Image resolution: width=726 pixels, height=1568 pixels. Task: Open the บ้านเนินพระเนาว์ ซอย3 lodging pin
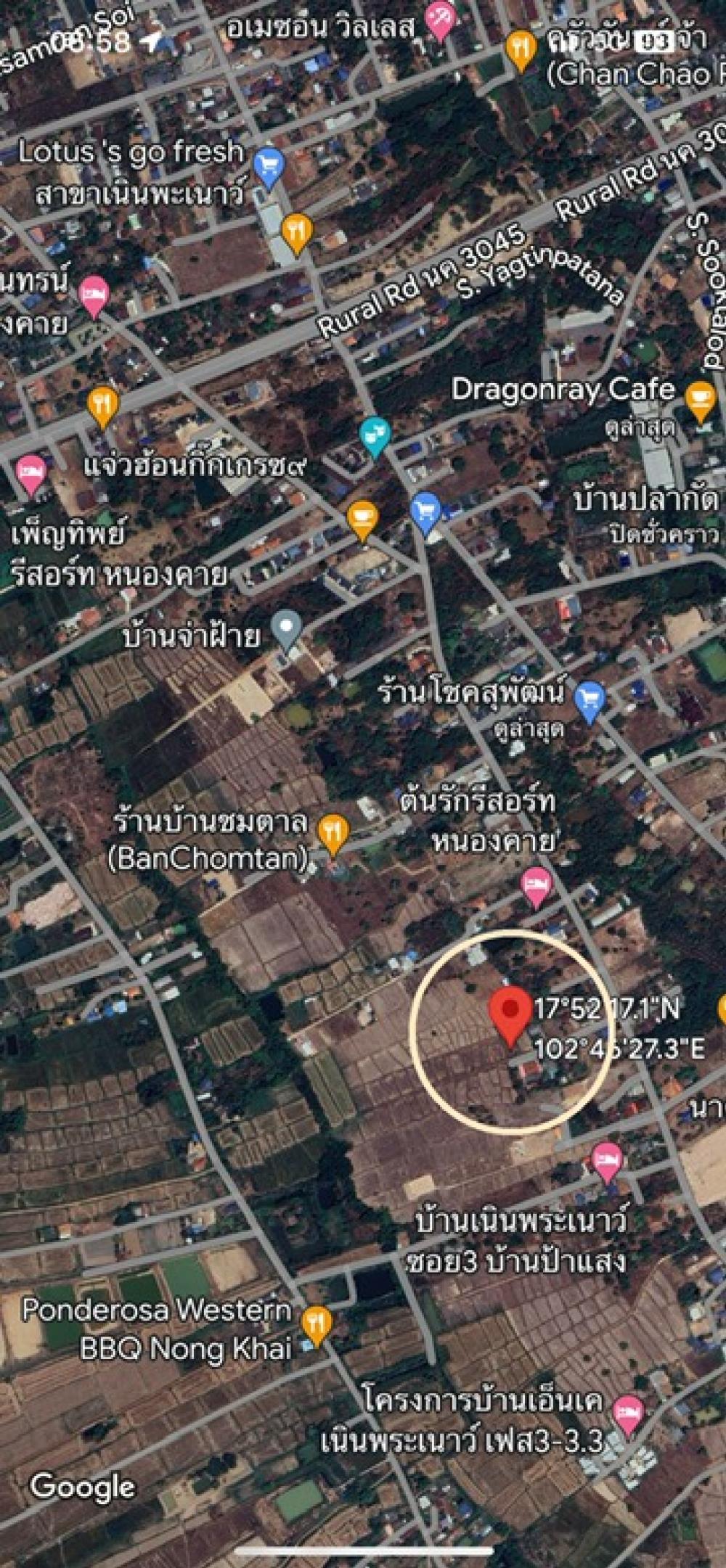click(x=607, y=1159)
